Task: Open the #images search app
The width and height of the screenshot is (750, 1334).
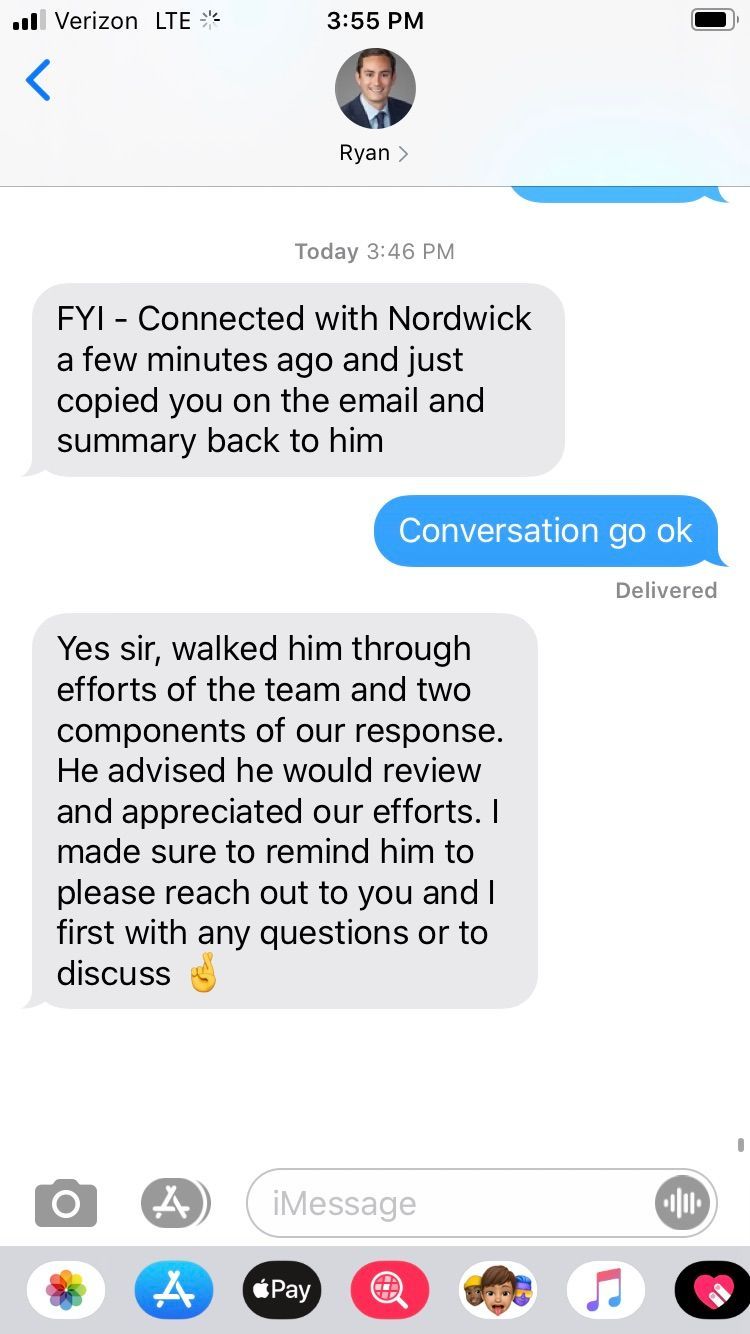Action: [390, 1290]
